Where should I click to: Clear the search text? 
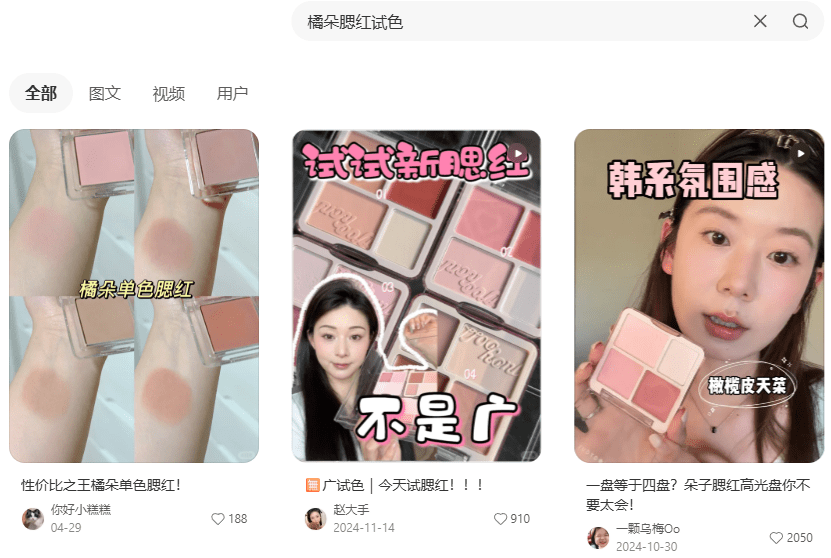tap(760, 21)
